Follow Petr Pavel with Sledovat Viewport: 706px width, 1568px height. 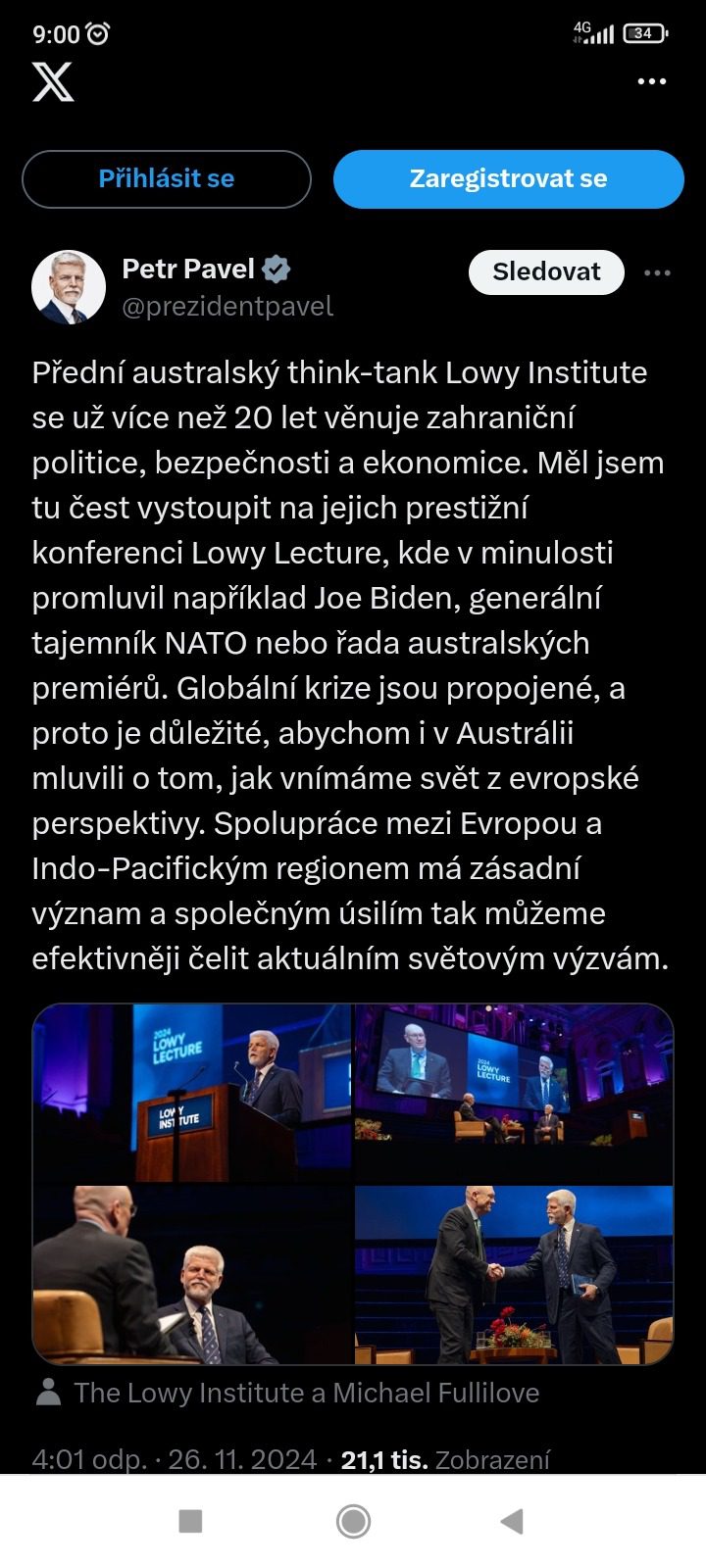[x=546, y=271]
